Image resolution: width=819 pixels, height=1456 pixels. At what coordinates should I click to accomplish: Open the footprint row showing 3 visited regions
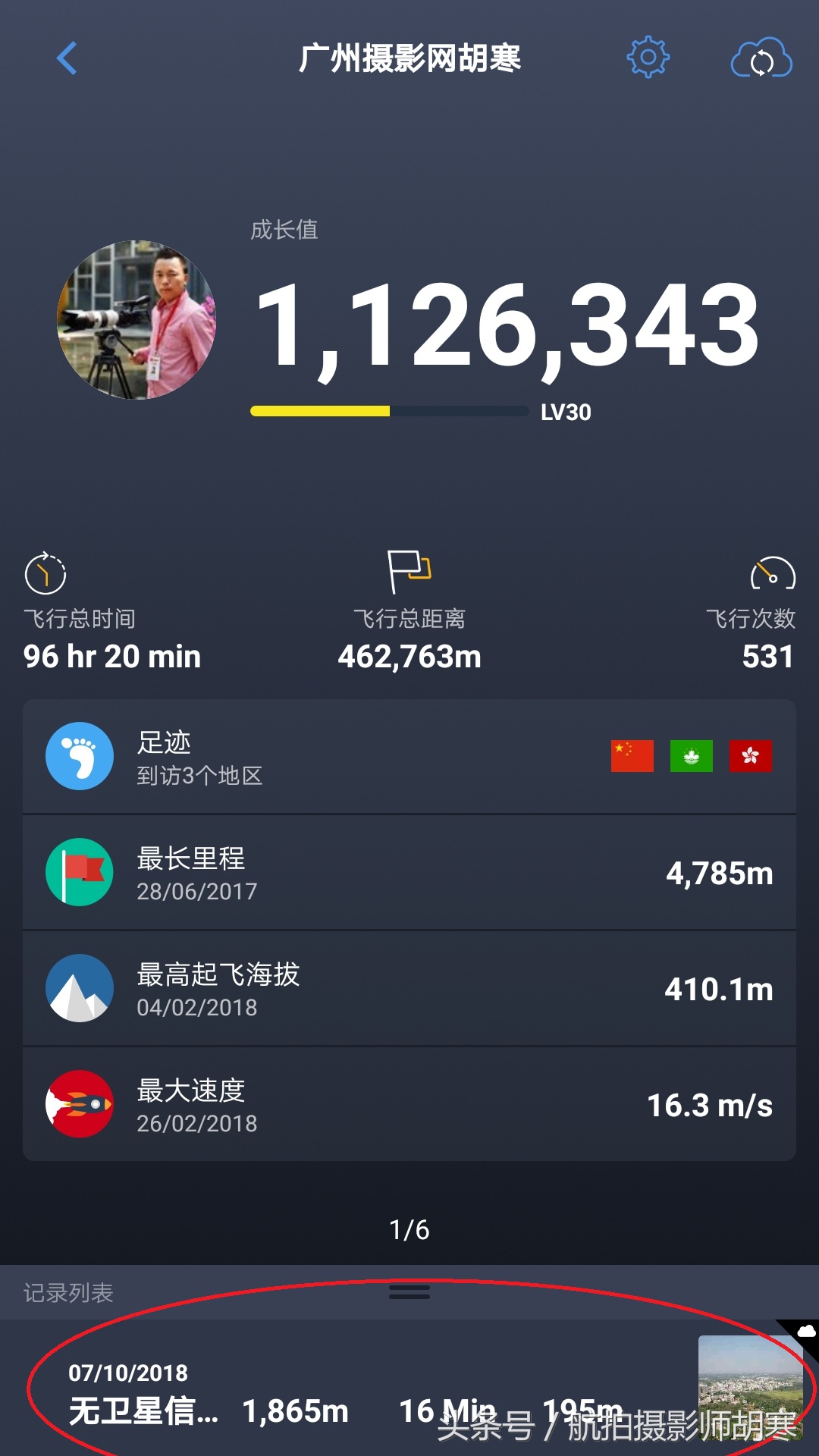[x=303, y=755]
